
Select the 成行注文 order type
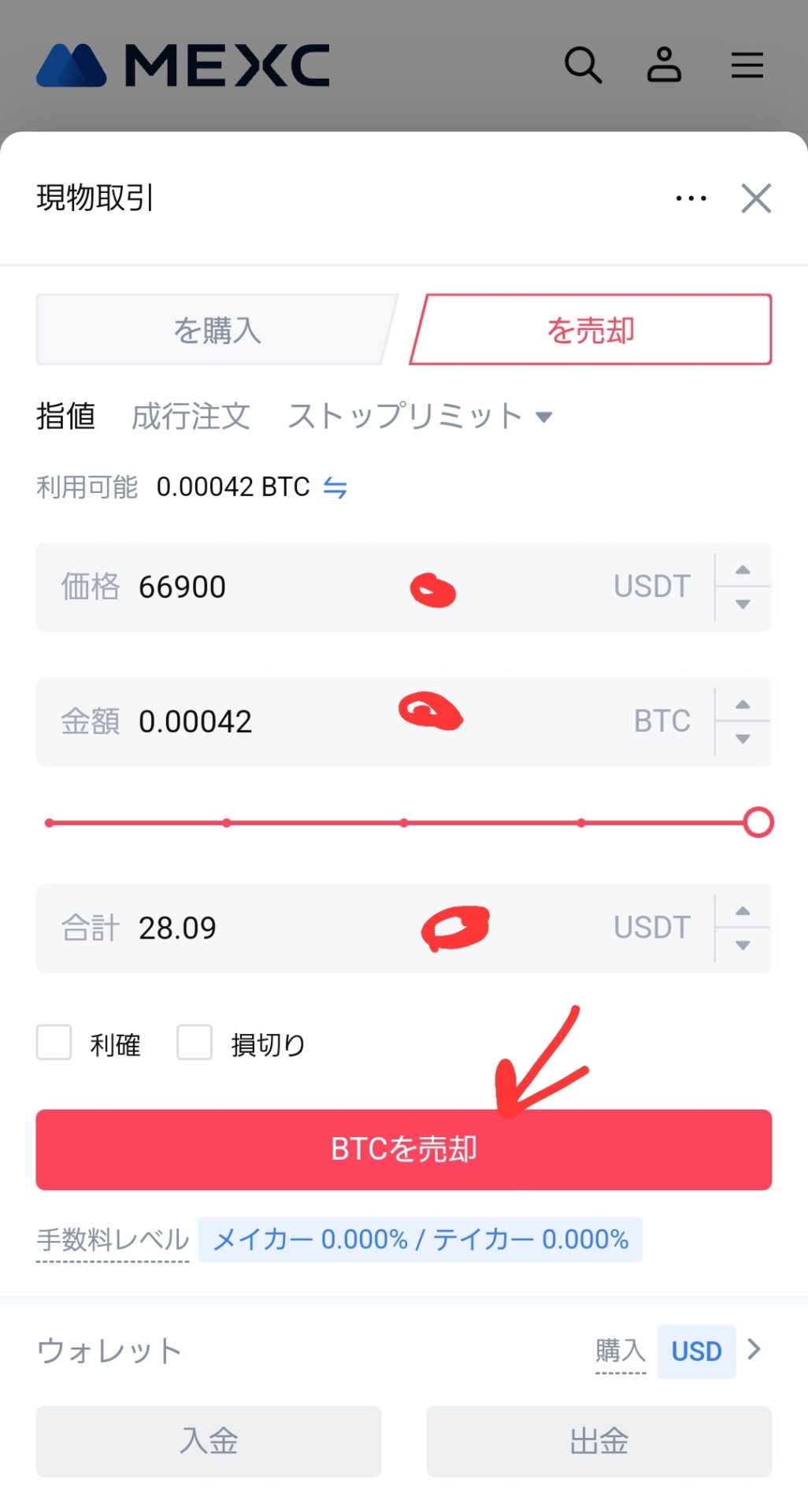[x=191, y=417]
